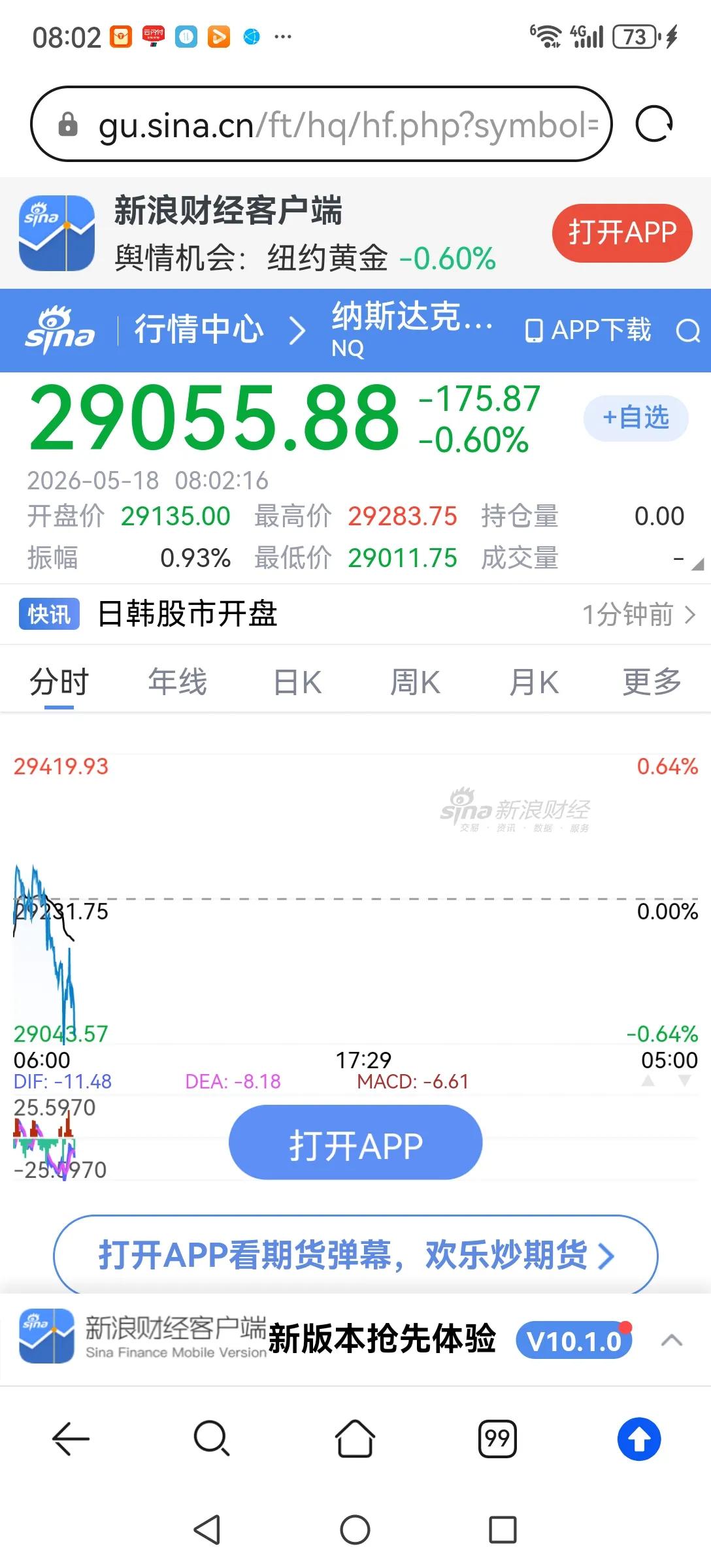The height and width of the screenshot is (1568, 711).
Task: Tap the gu.sina.cn address bar
Action: 322,124
